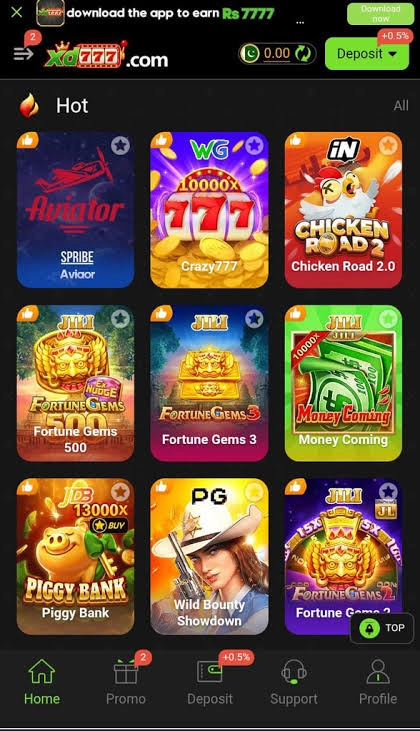This screenshot has height=731, width=420.
Task: Open the Support tab
Action: pyautogui.click(x=294, y=683)
